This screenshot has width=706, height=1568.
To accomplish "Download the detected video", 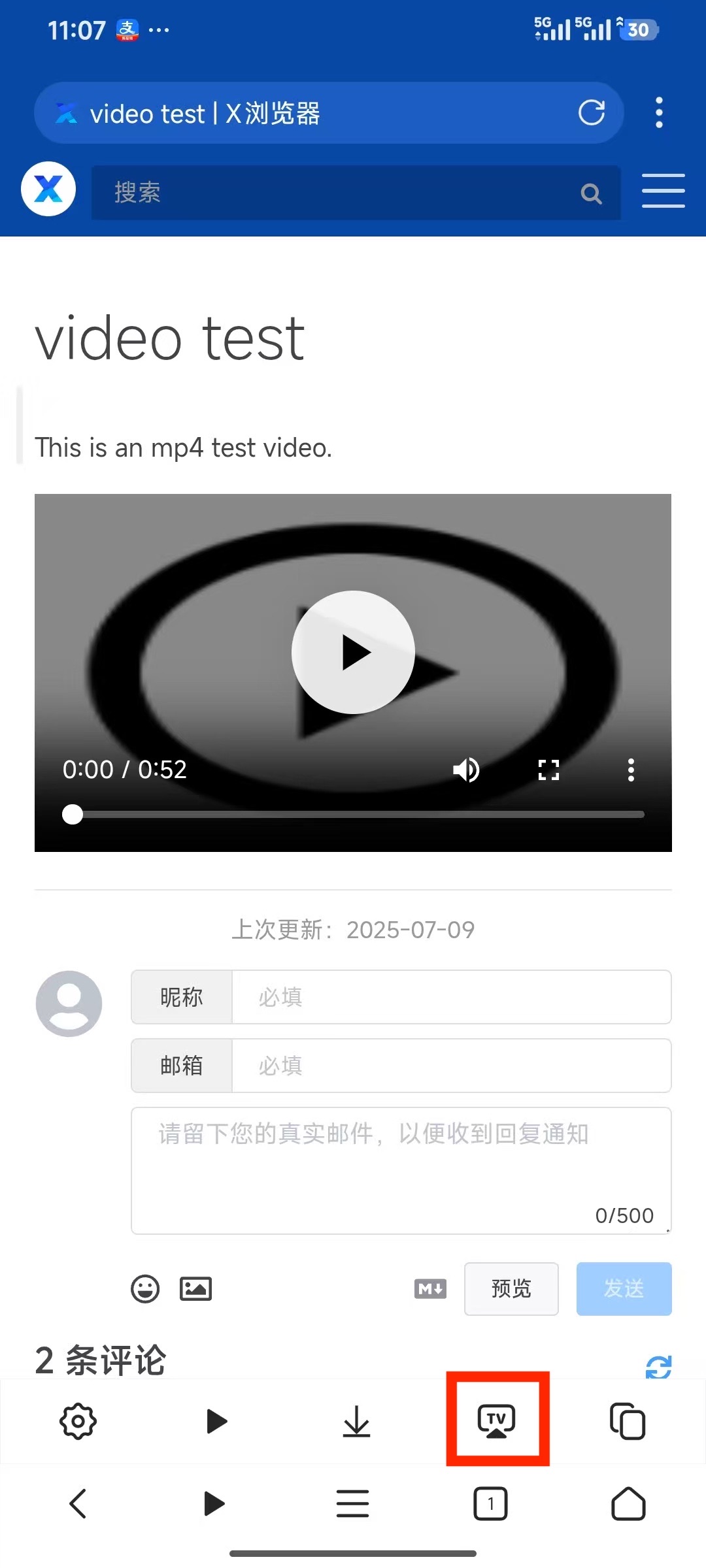I will pos(356,1421).
